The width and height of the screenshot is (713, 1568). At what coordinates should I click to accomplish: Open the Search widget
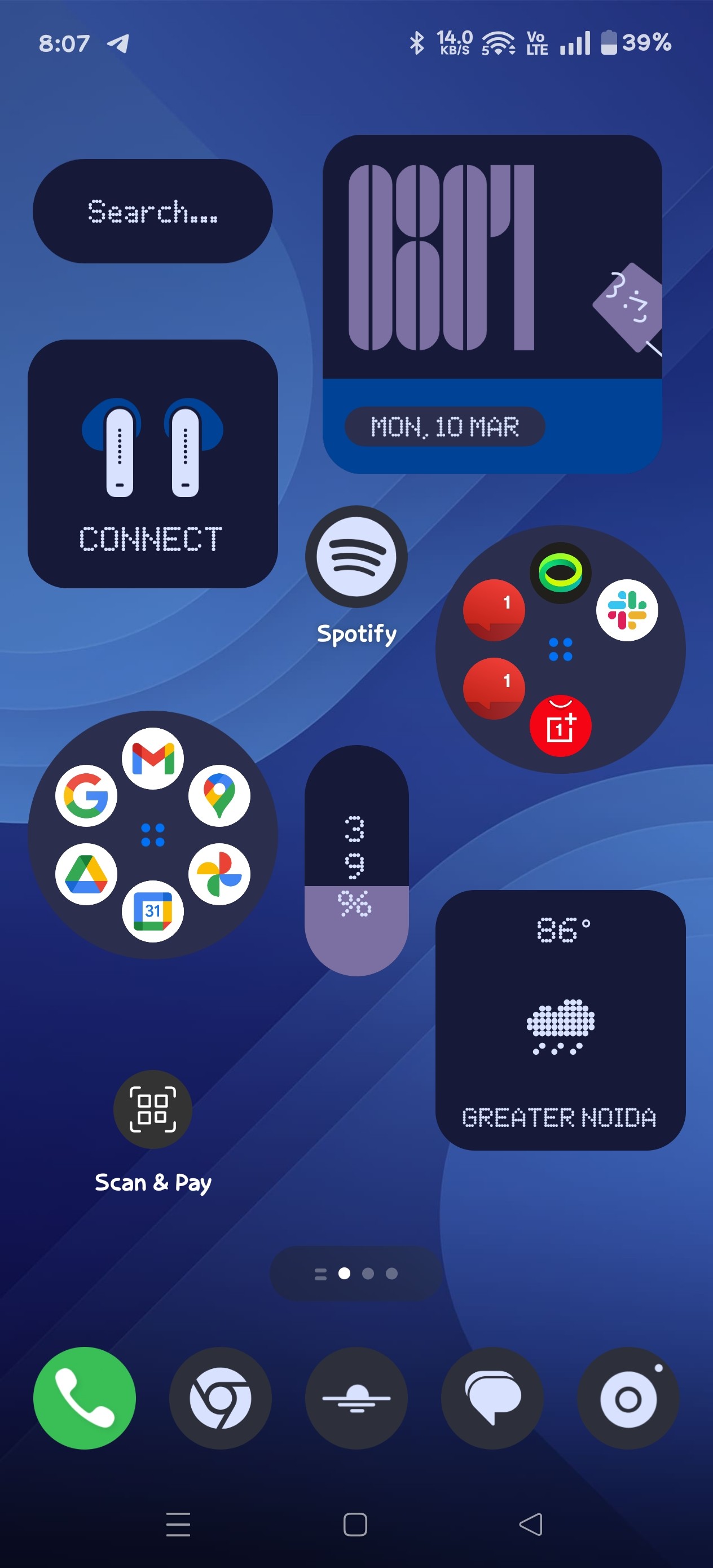[x=152, y=211]
